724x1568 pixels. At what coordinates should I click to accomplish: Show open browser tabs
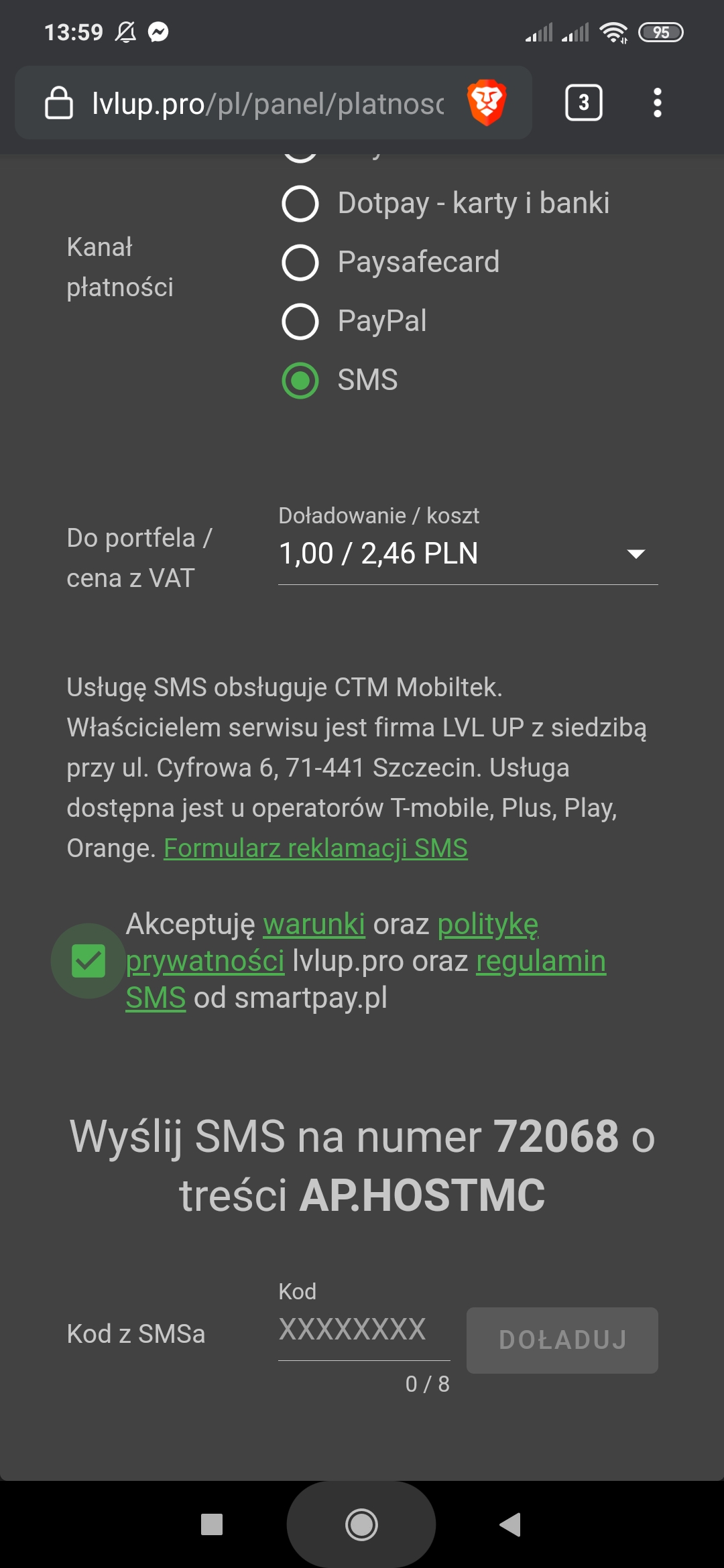click(x=584, y=103)
